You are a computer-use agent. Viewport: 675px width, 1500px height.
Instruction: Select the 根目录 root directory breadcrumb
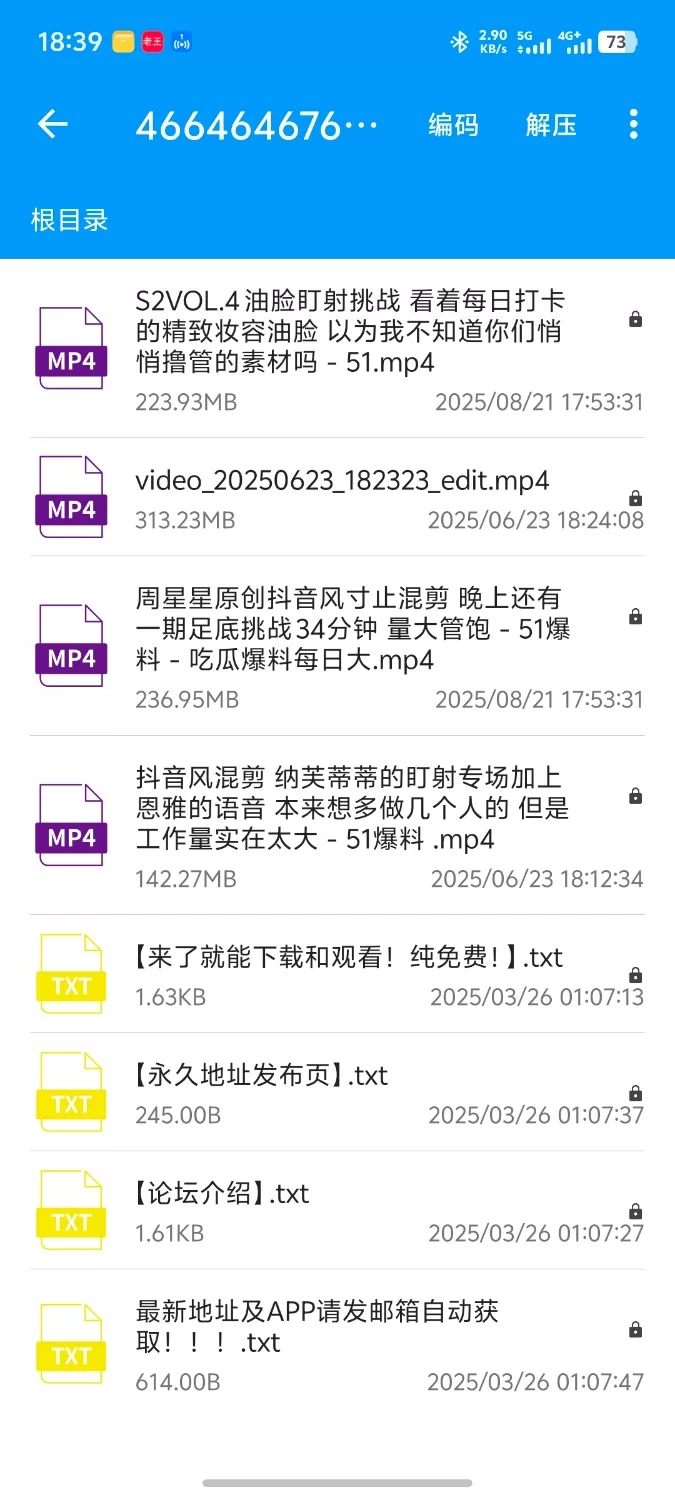tap(69, 220)
